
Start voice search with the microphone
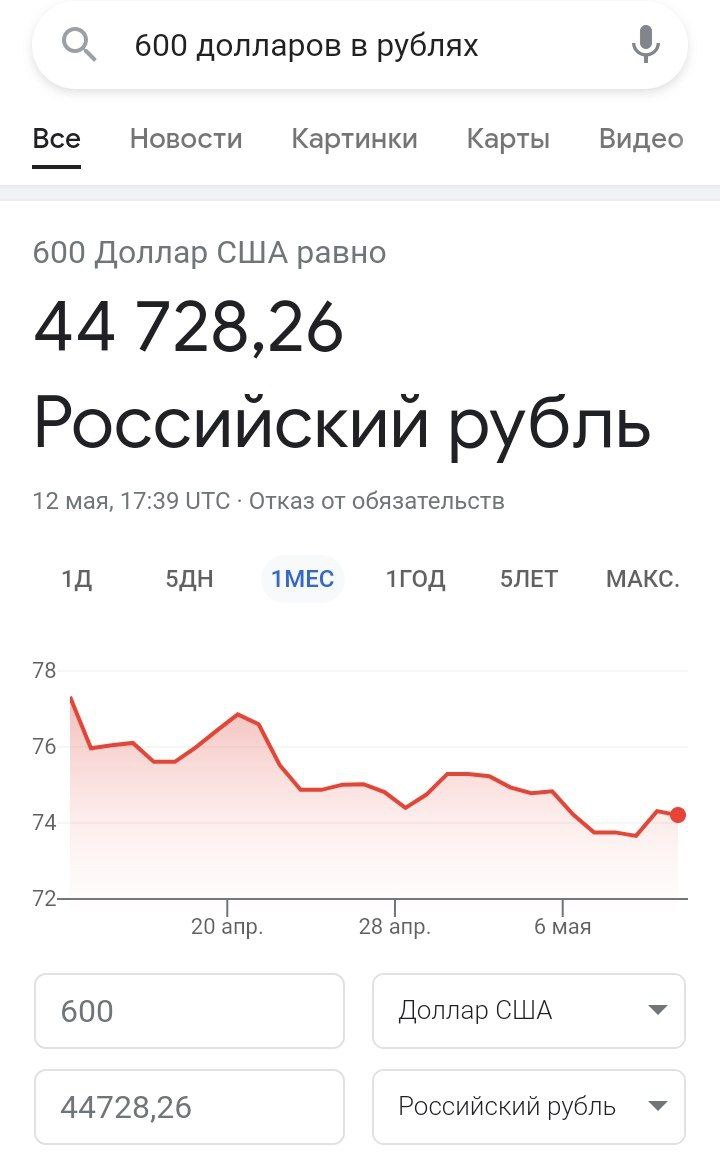point(646,46)
